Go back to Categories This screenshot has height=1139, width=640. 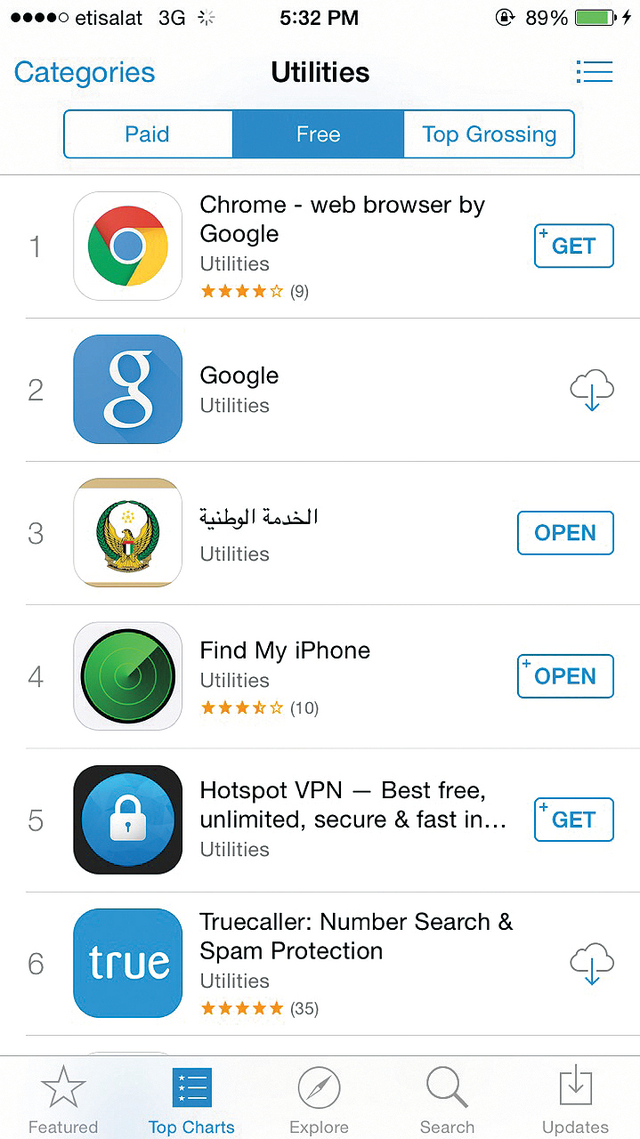pyautogui.click(x=84, y=73)
